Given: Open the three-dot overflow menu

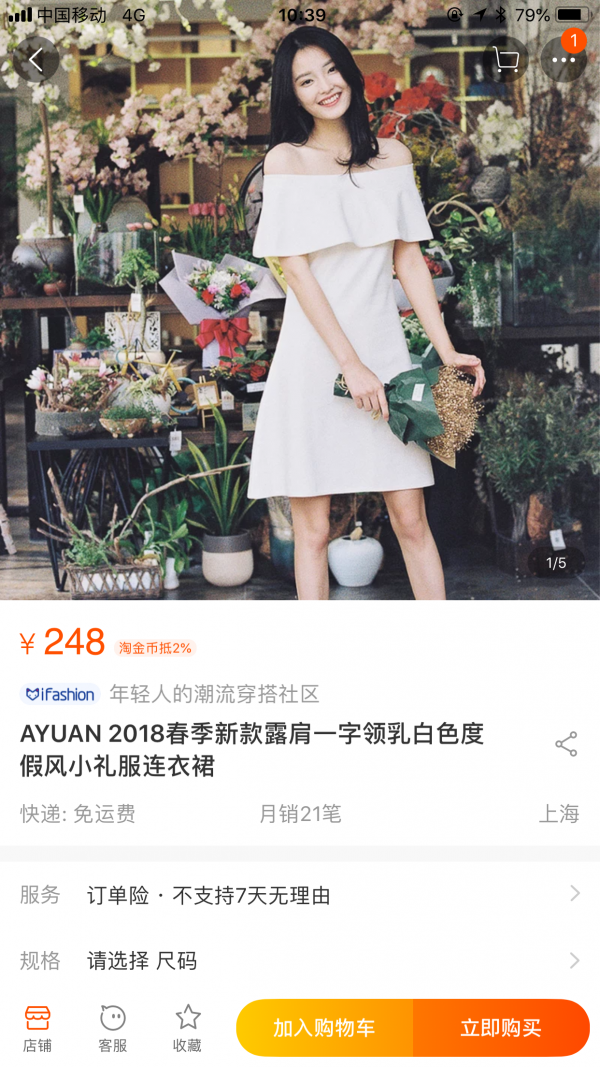Looking at the screenshot, I should point(563,59).
